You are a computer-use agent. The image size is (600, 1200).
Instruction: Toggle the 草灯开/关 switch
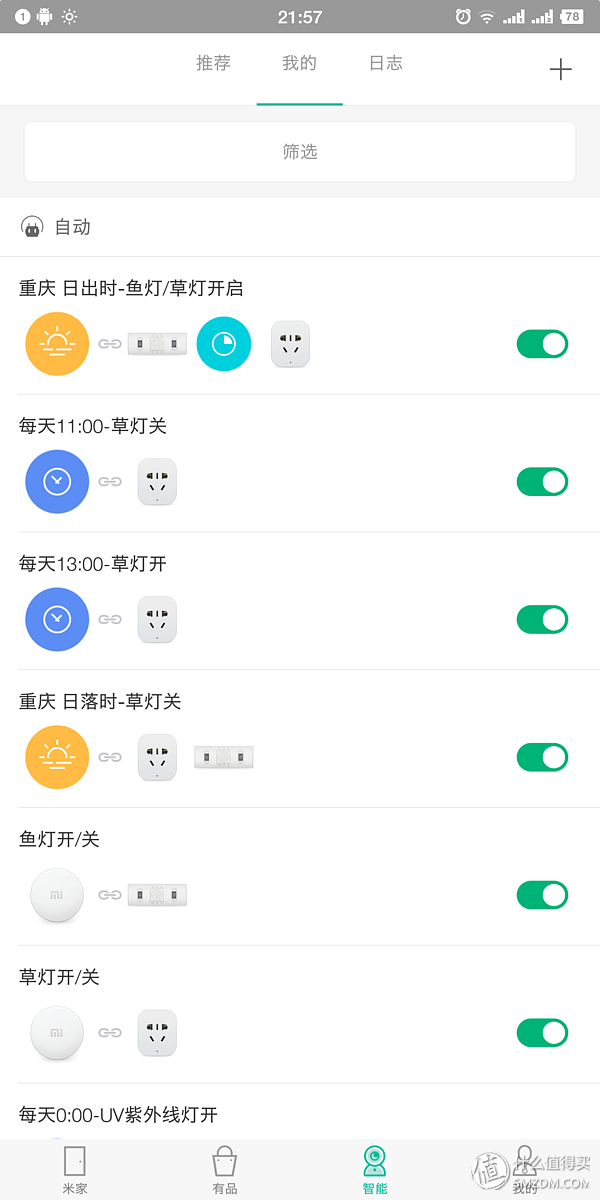[542, 1033]
